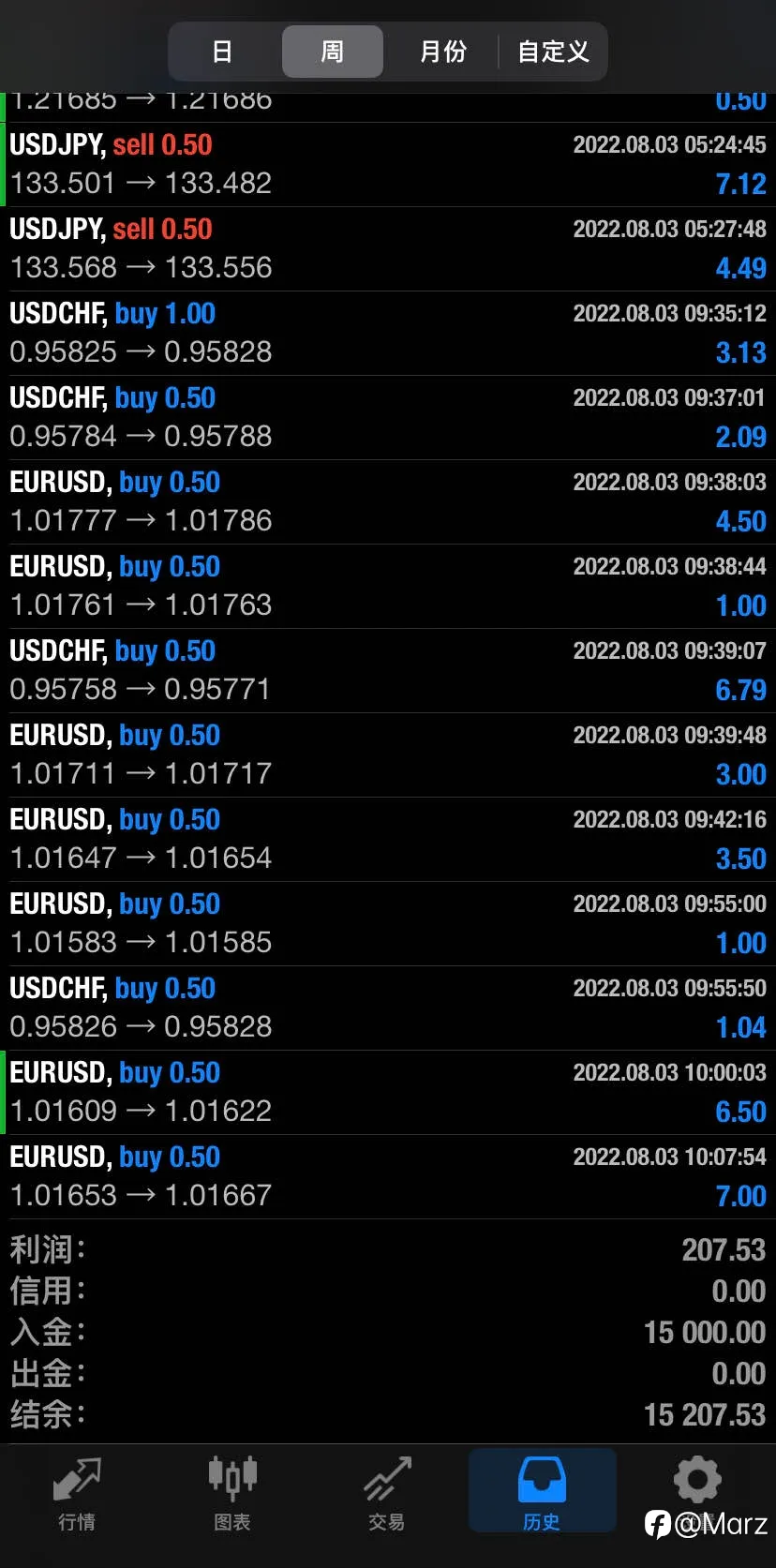The height and width of the screenshot is (1568, 776).
Task: Switch to the 日 (day) period tab
Action: point(222,52)
